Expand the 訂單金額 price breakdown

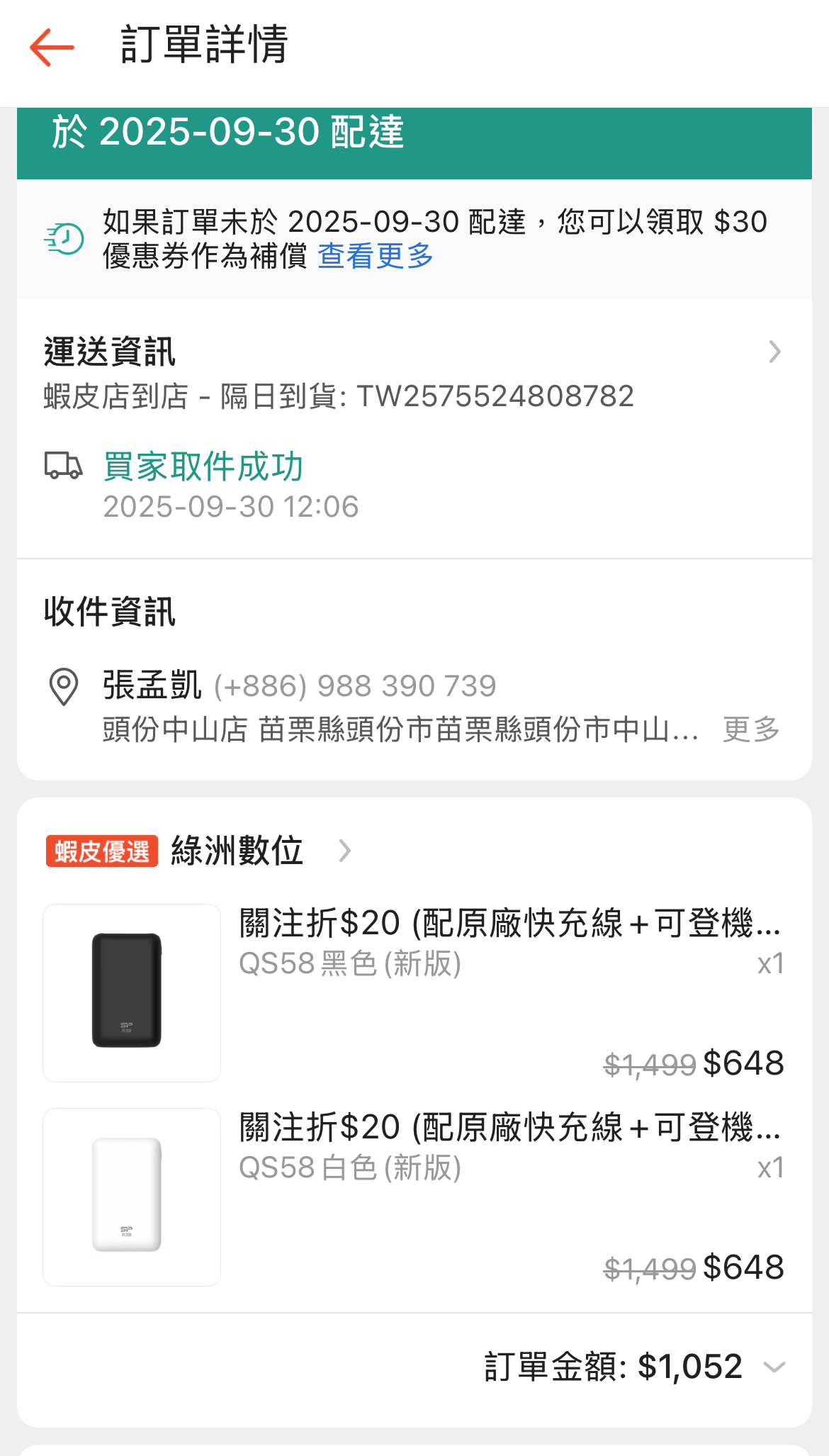(774, 1367)
